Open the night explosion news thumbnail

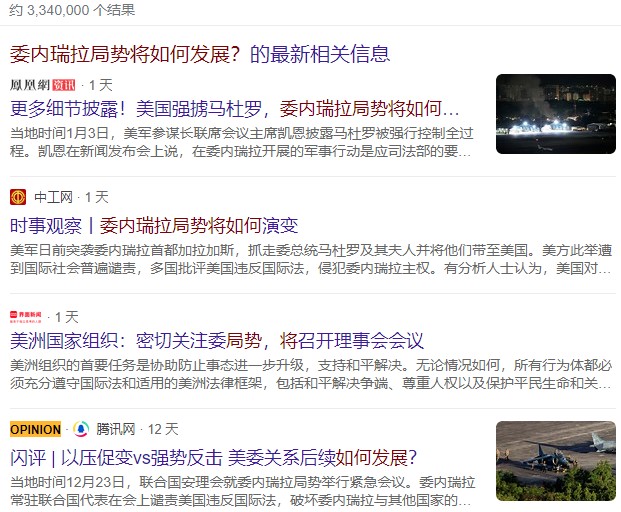555,113
